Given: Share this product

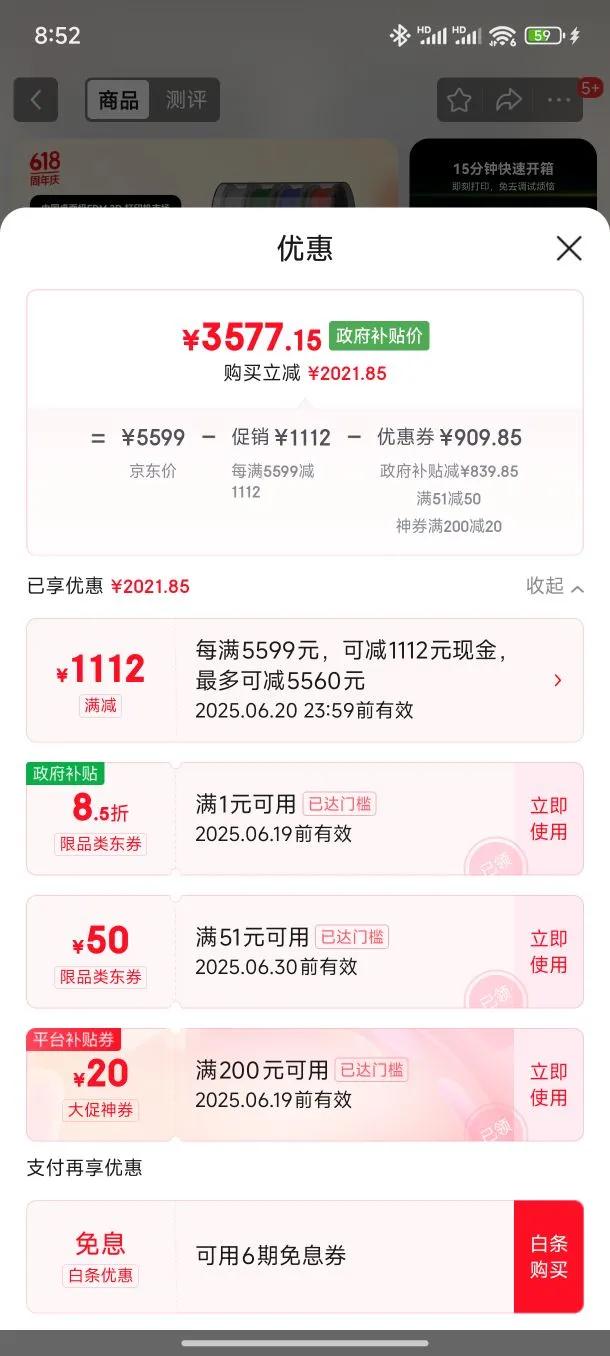Looking at the screenshot, I should (x=509, y=100).
